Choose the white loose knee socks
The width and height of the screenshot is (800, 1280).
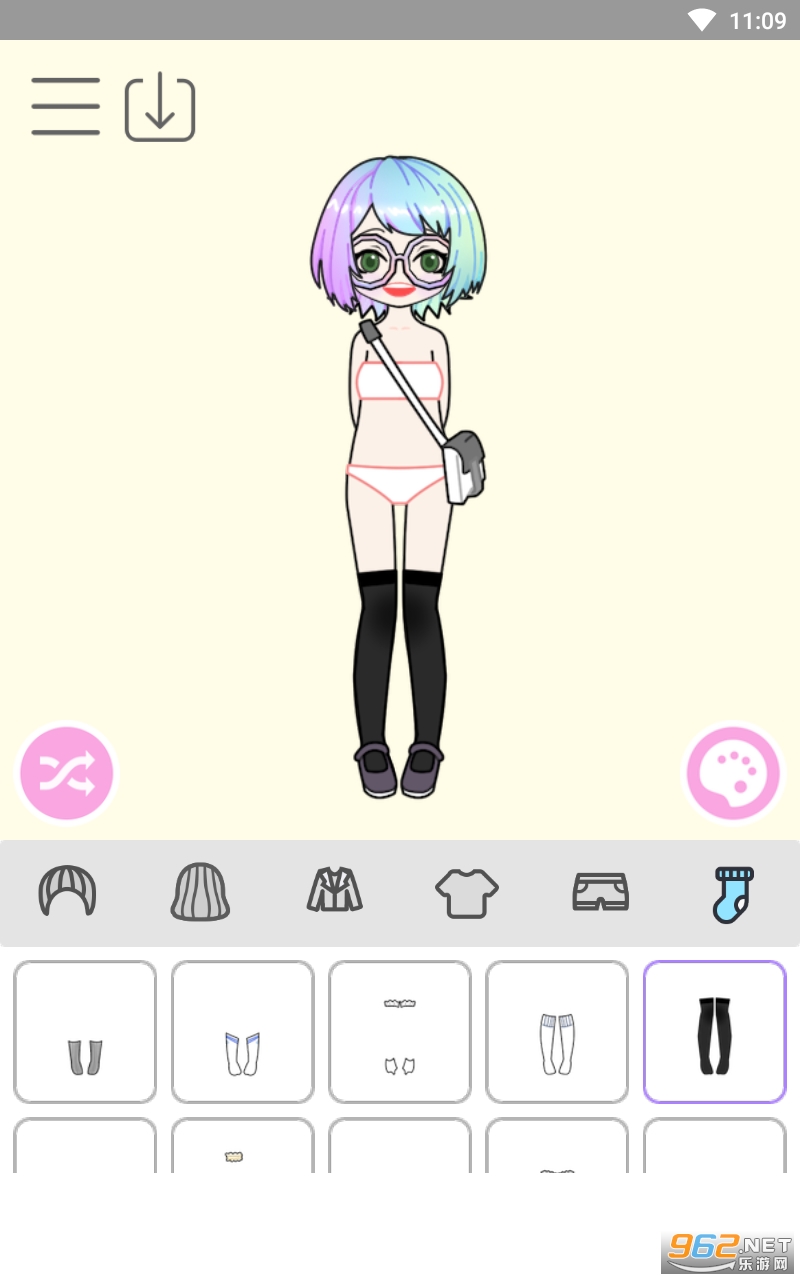[557, 1032]
